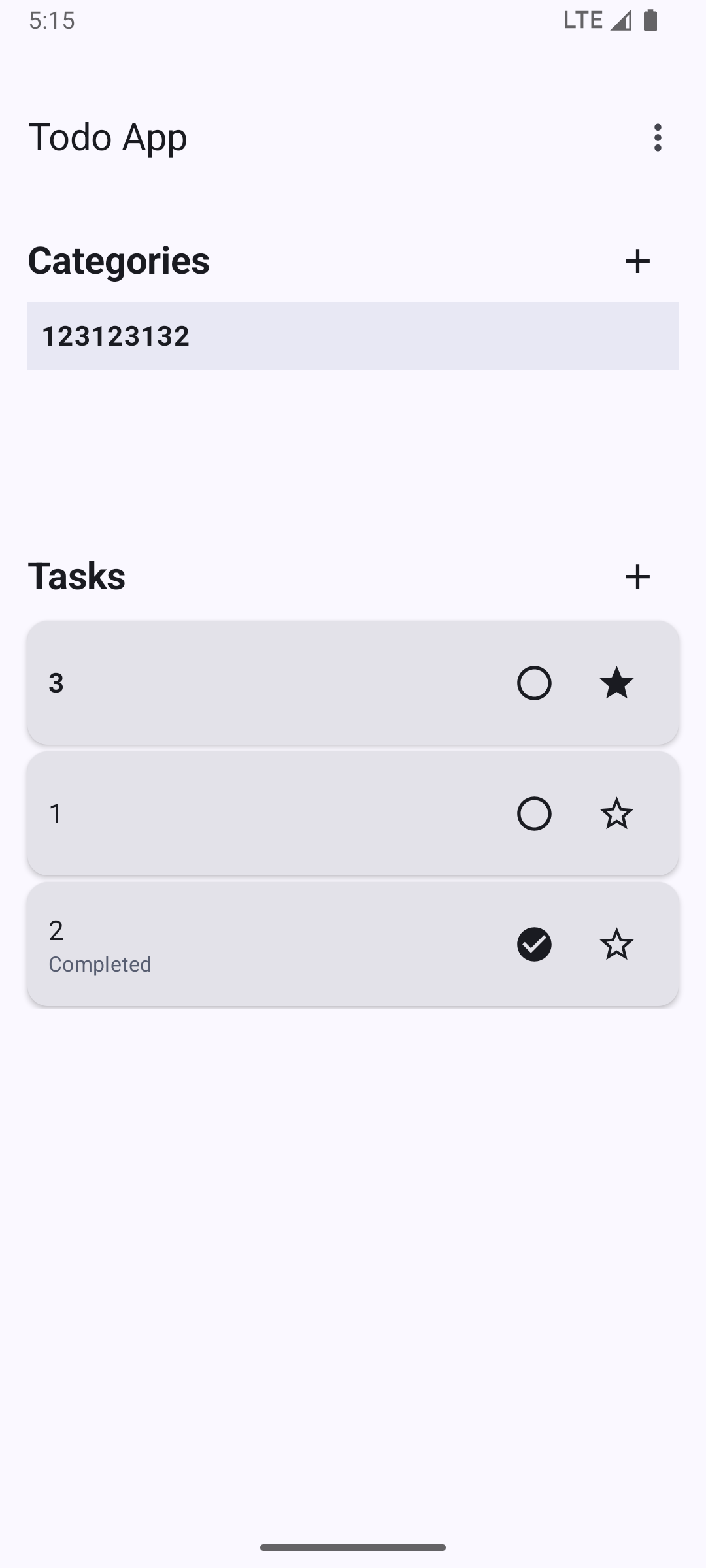
Task: Select the 123123132 category
Action: click(x=352, y=336)
